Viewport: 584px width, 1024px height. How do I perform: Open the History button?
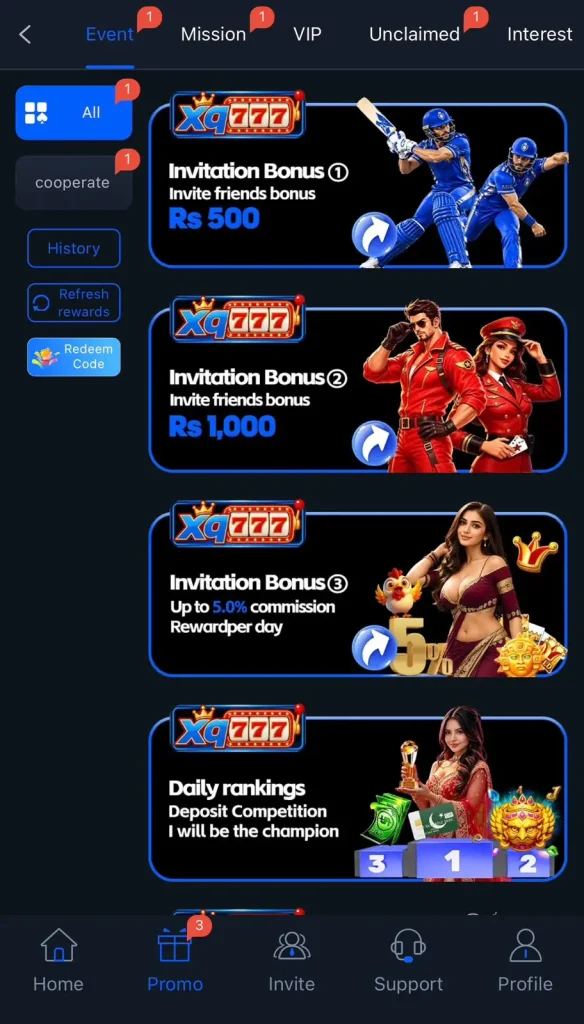click(x=74, y=248)
